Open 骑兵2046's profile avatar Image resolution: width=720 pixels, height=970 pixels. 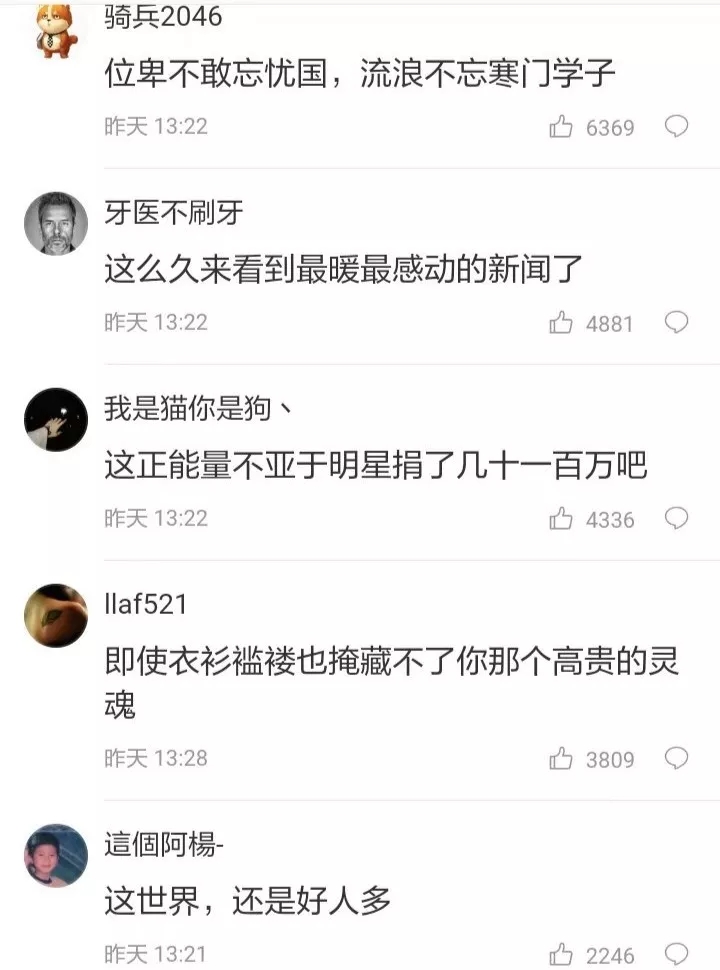coord(56,28)
